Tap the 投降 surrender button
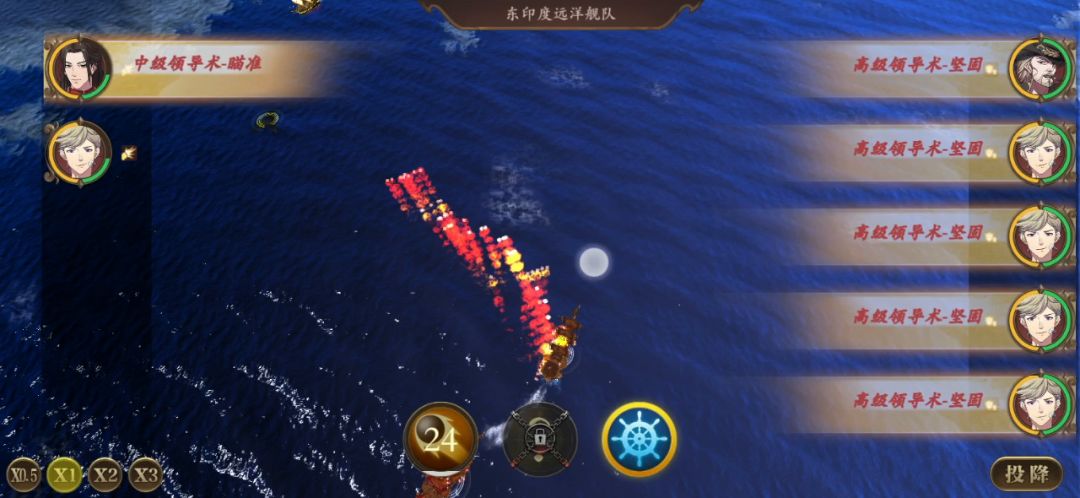 (x=1026, y=473)
